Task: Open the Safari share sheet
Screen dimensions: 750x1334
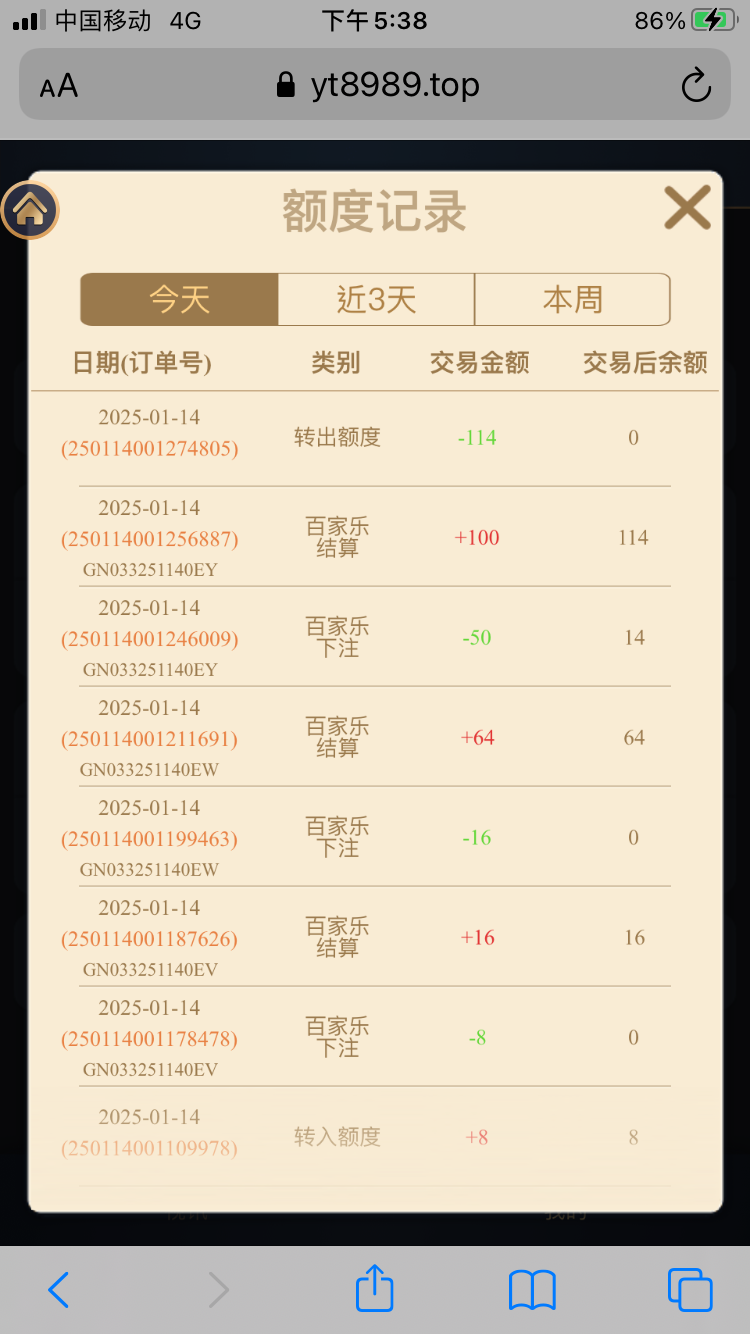Action: 375,1288
